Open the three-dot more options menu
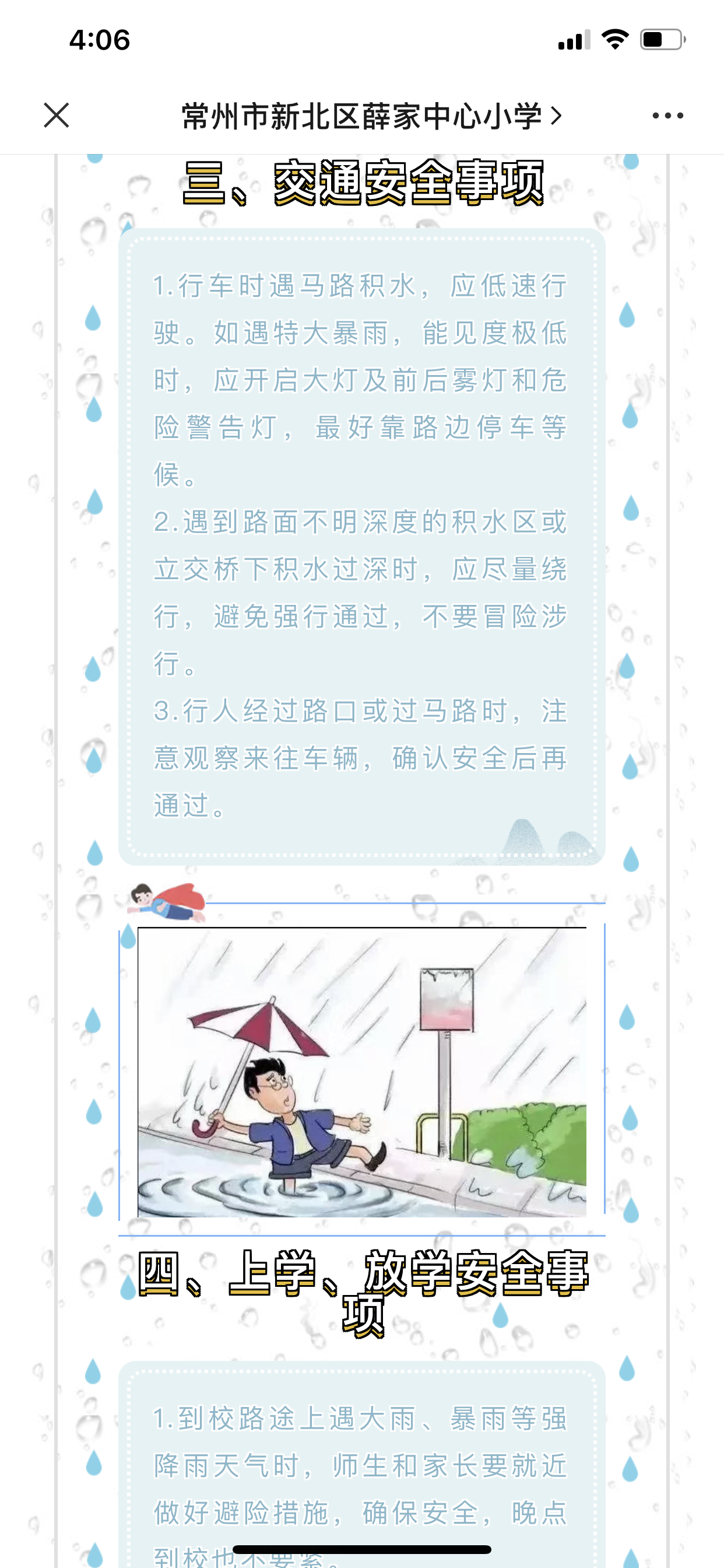The height and width of the screenshot is (1568, 724). [x=667, y=115]
